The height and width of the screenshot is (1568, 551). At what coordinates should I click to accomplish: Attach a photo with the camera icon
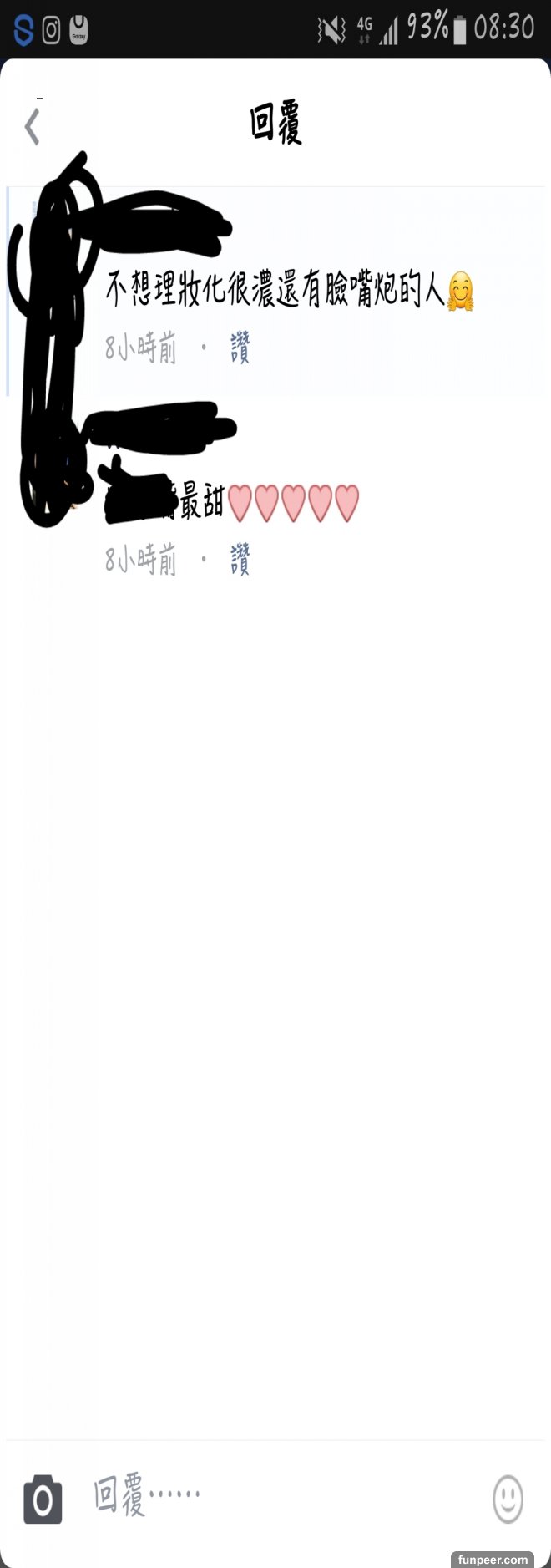43,1499
